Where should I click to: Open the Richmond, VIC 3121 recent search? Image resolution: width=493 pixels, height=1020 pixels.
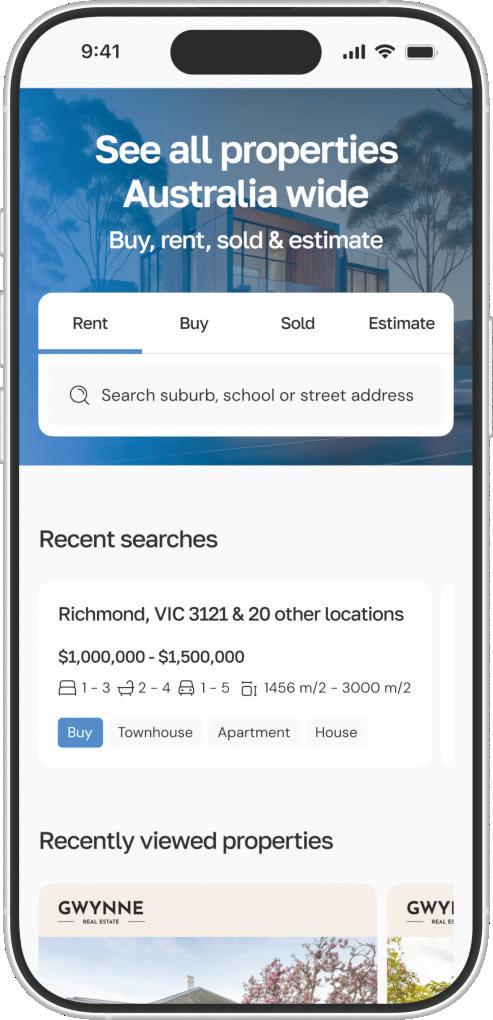click(x=235, y=674)
